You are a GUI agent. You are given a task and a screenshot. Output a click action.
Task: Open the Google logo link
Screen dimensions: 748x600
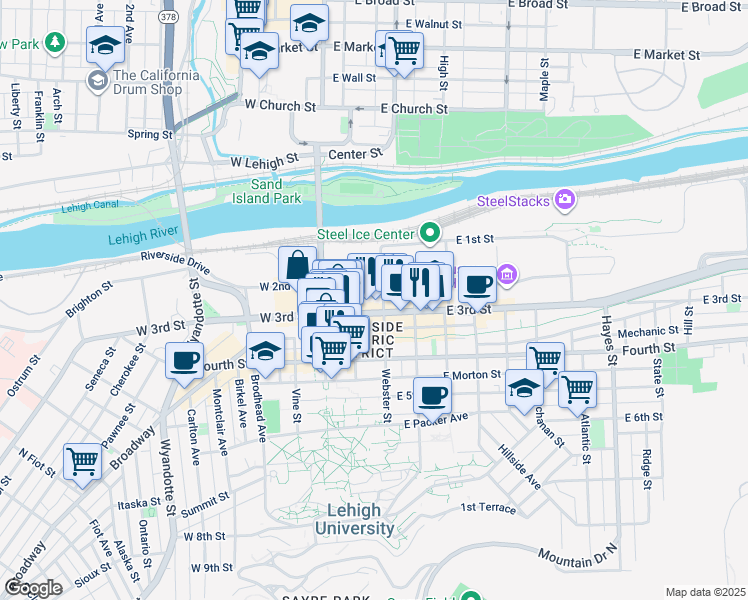(33, 588)
